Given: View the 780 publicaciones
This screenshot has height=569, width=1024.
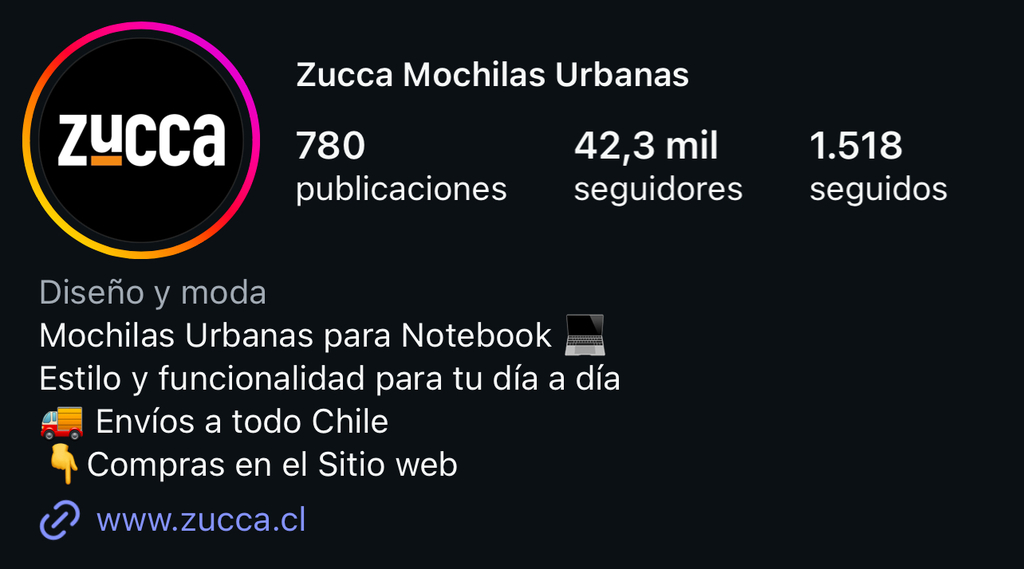Looking at the screenshot, I should point(400,166).
